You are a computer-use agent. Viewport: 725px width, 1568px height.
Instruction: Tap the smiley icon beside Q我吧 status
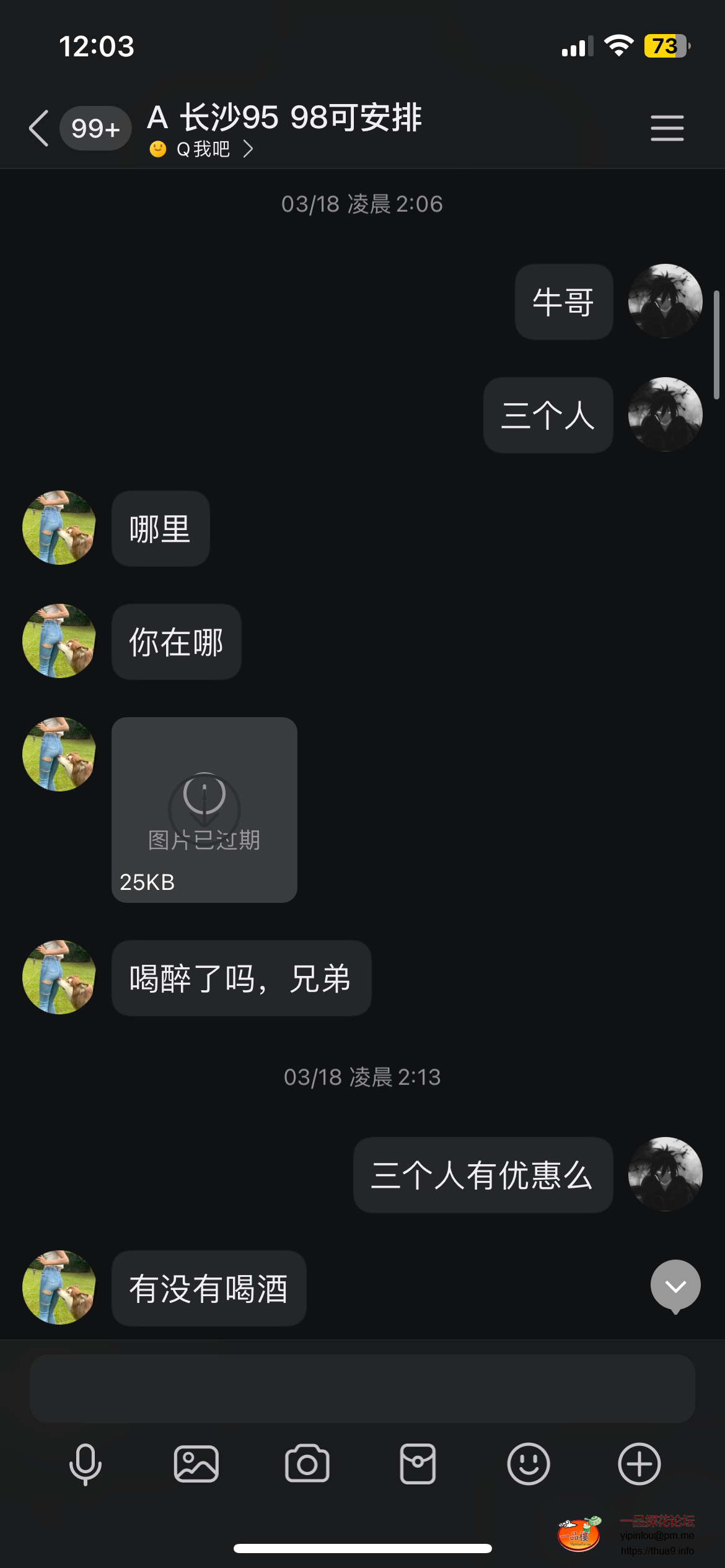pyautogui.click(x=157, y=149)
